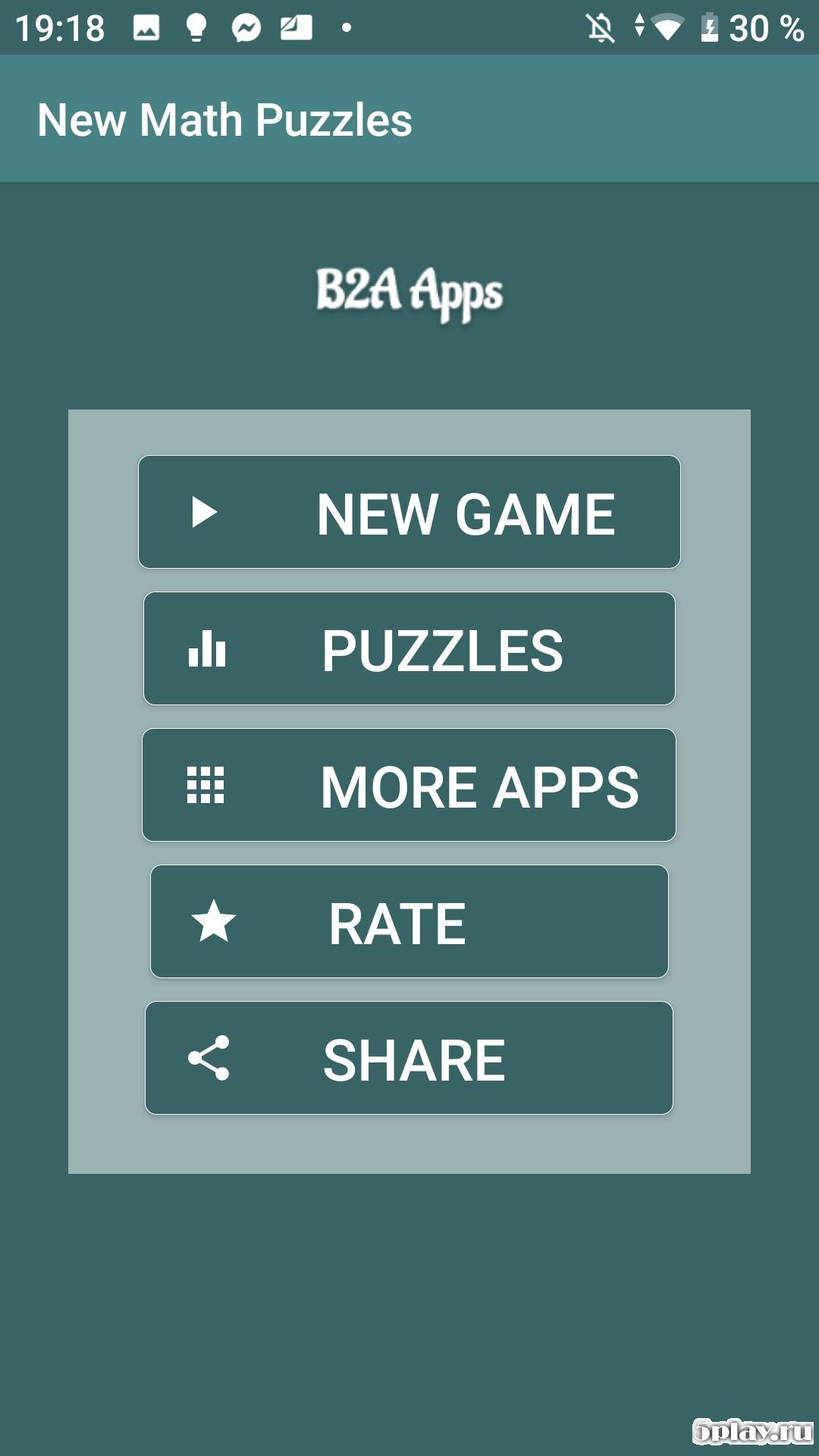The image size is (819, 1456).
Task: Open More Apps
Action: (409, 785)
